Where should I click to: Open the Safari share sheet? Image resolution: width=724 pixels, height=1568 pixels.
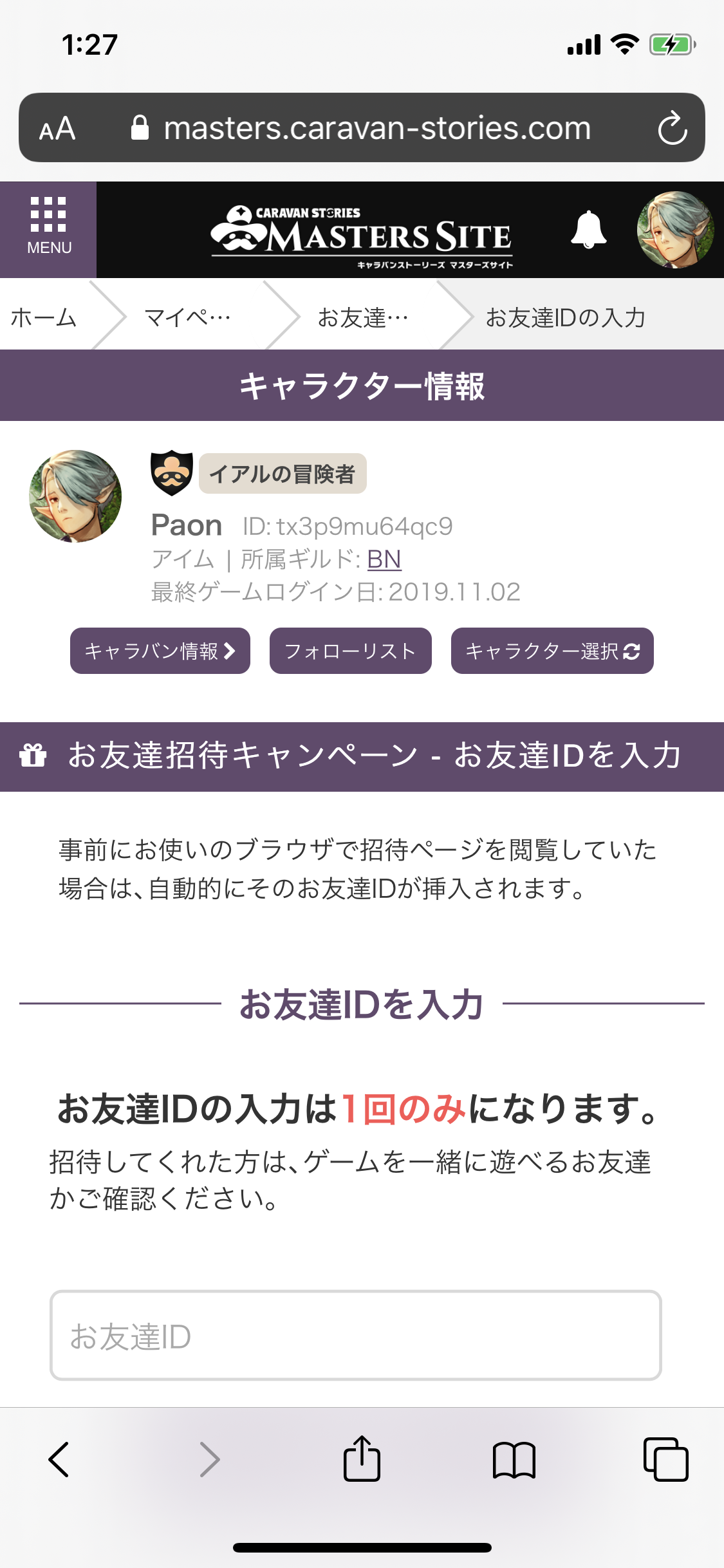coord(362,1459)
